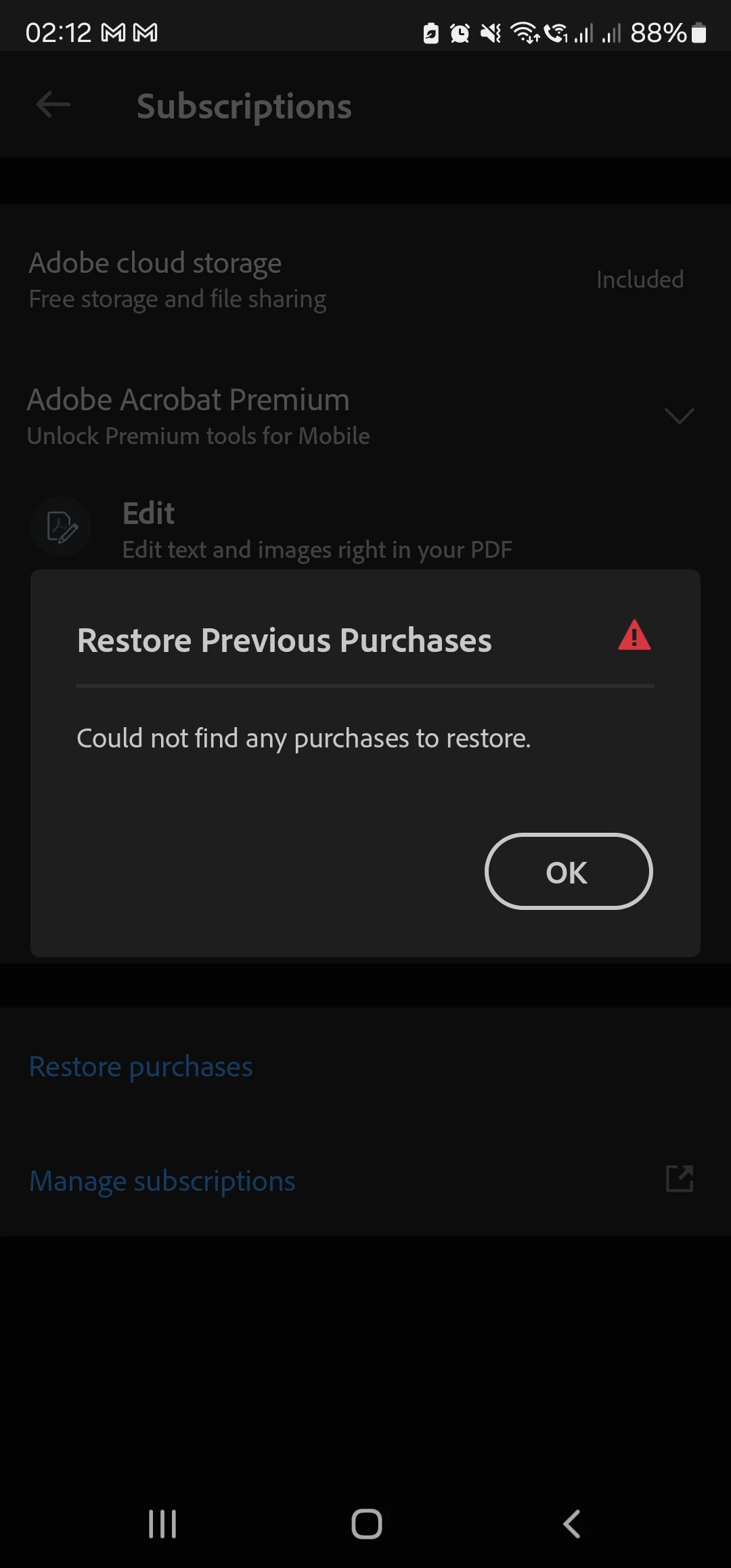The height and width of the screenshot is (1568, 731).
Task: Dismiss the dialog with OK
Action: (568, 871)
